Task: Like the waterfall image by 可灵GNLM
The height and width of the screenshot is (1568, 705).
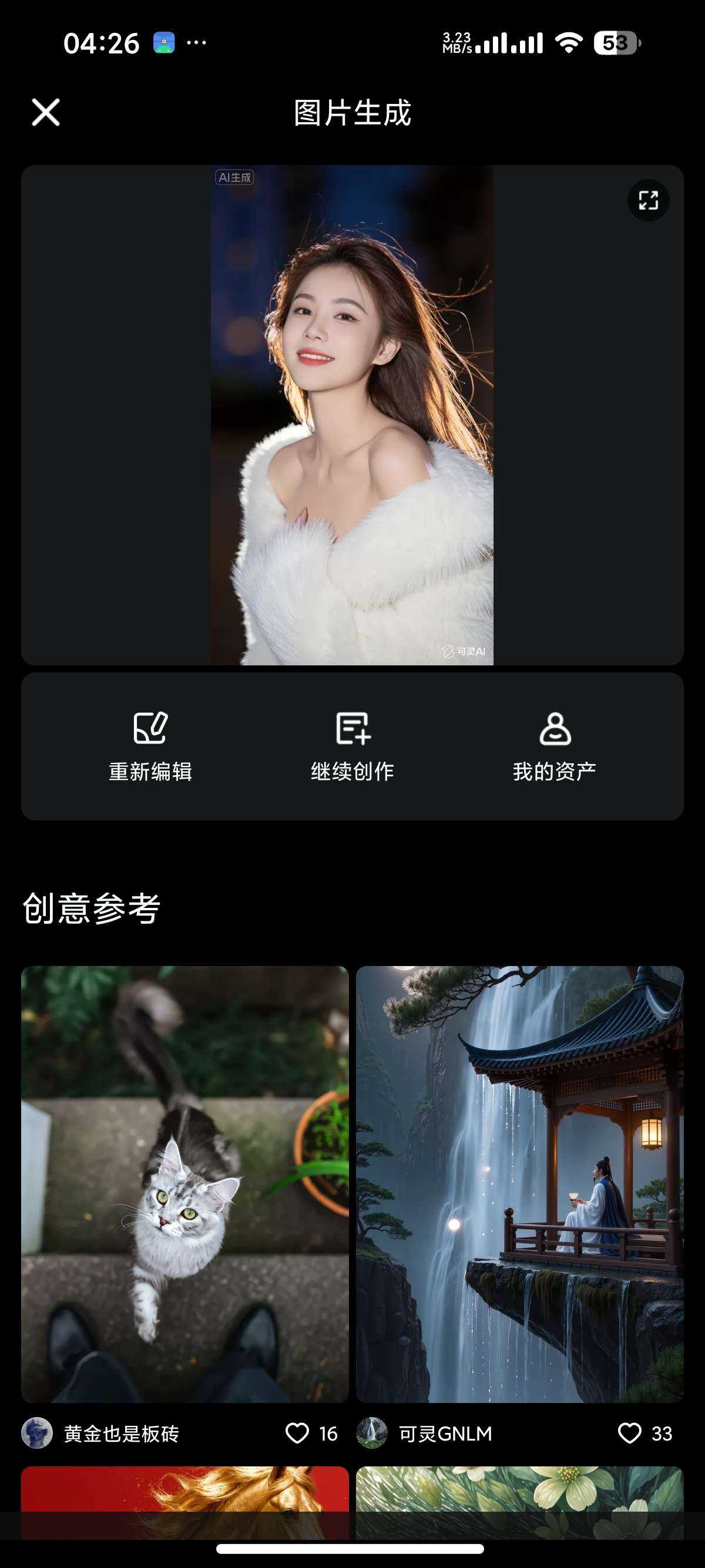Action: pyautogui.click(x=630, y=1433)
